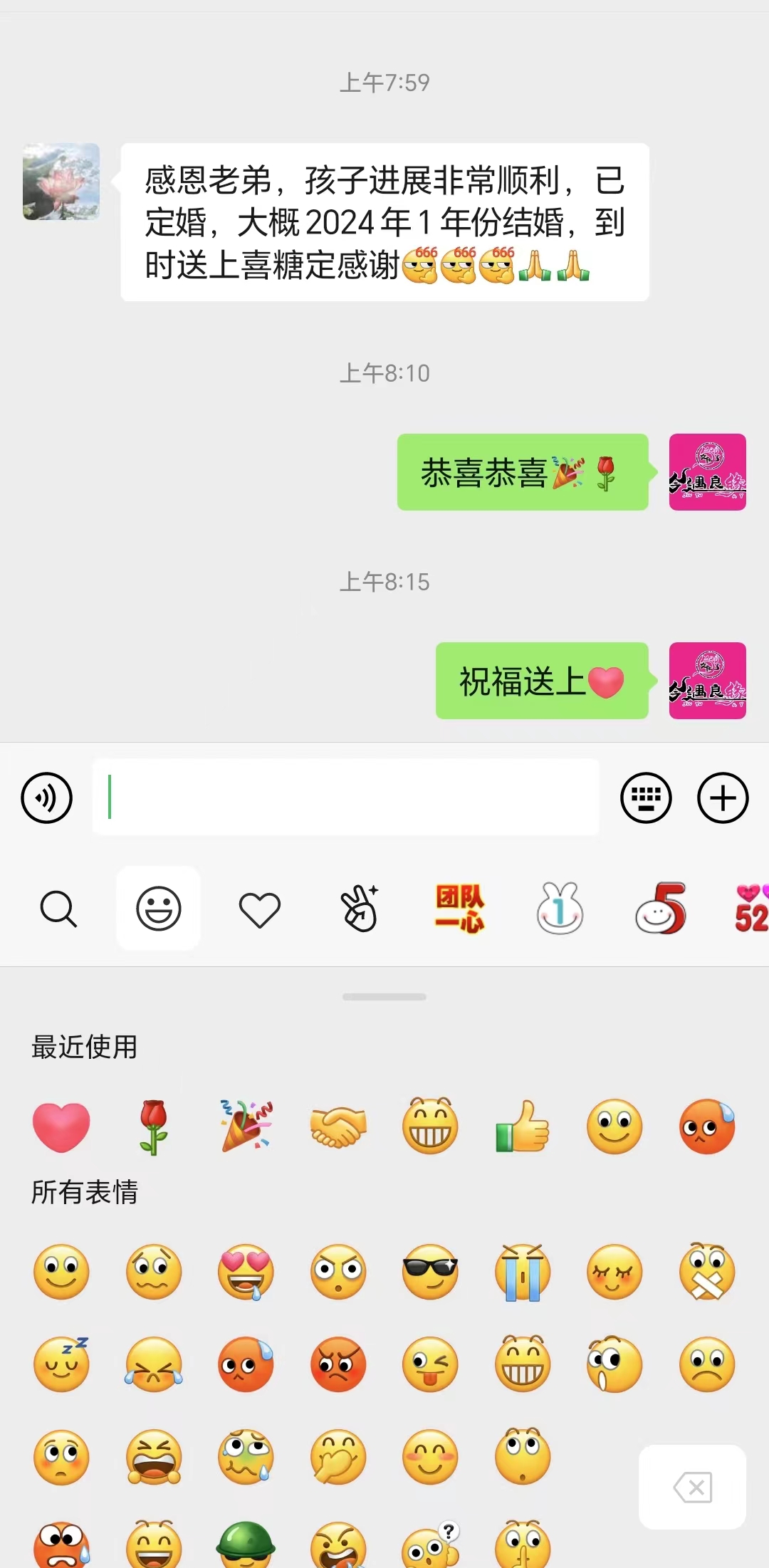
Task: Insert the recent rose emoji
Action: 153,1127
